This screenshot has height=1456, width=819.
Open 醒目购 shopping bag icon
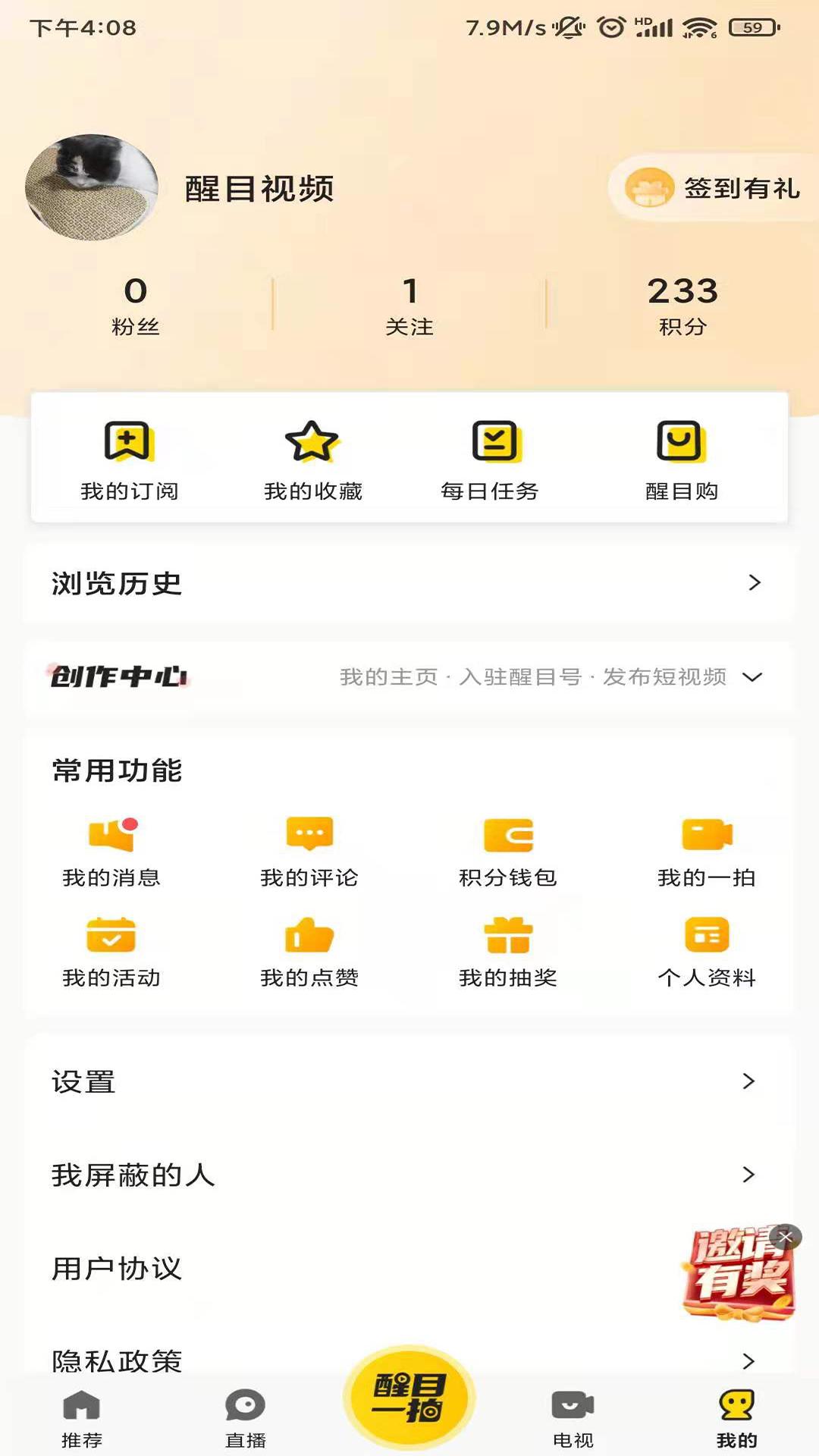681,447
